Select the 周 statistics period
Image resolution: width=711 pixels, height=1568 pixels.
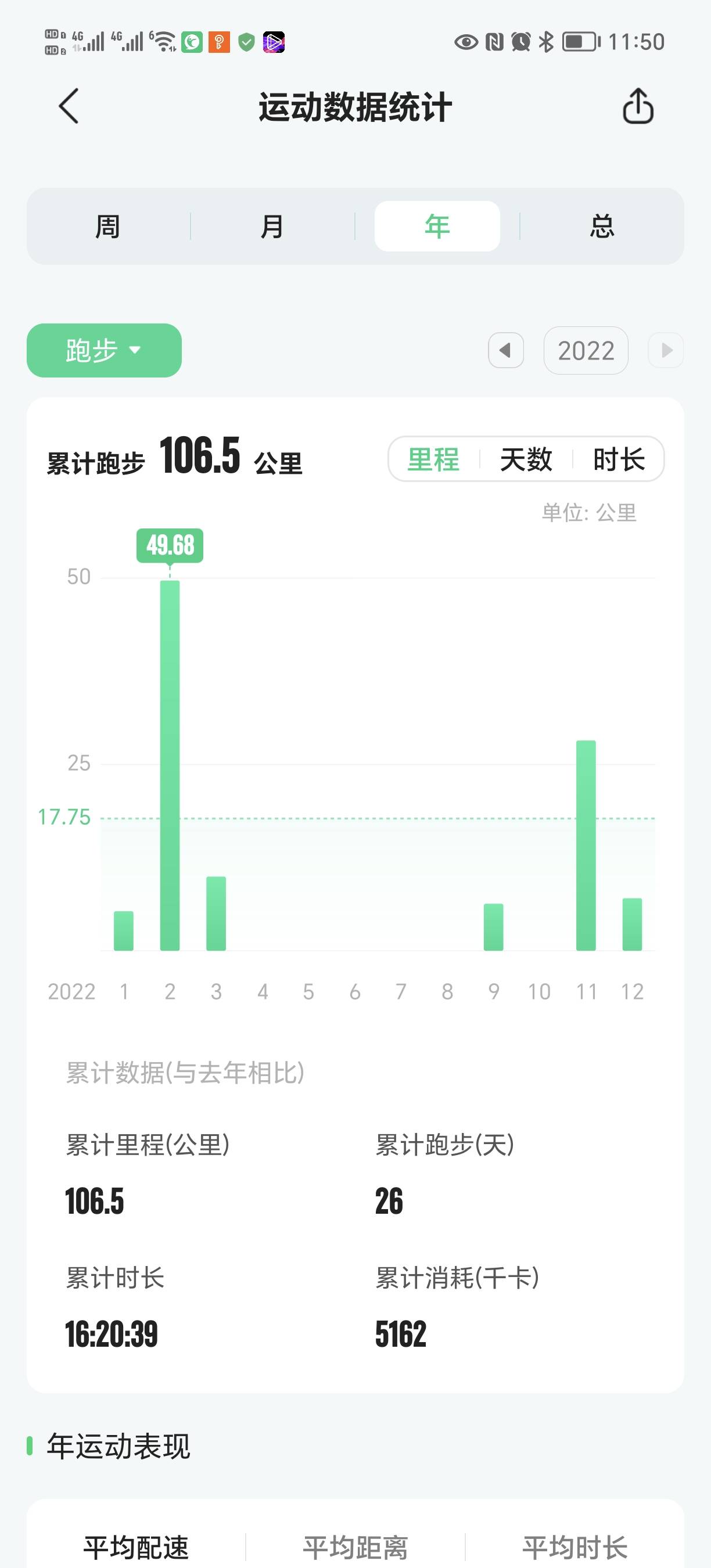(109, 225)
